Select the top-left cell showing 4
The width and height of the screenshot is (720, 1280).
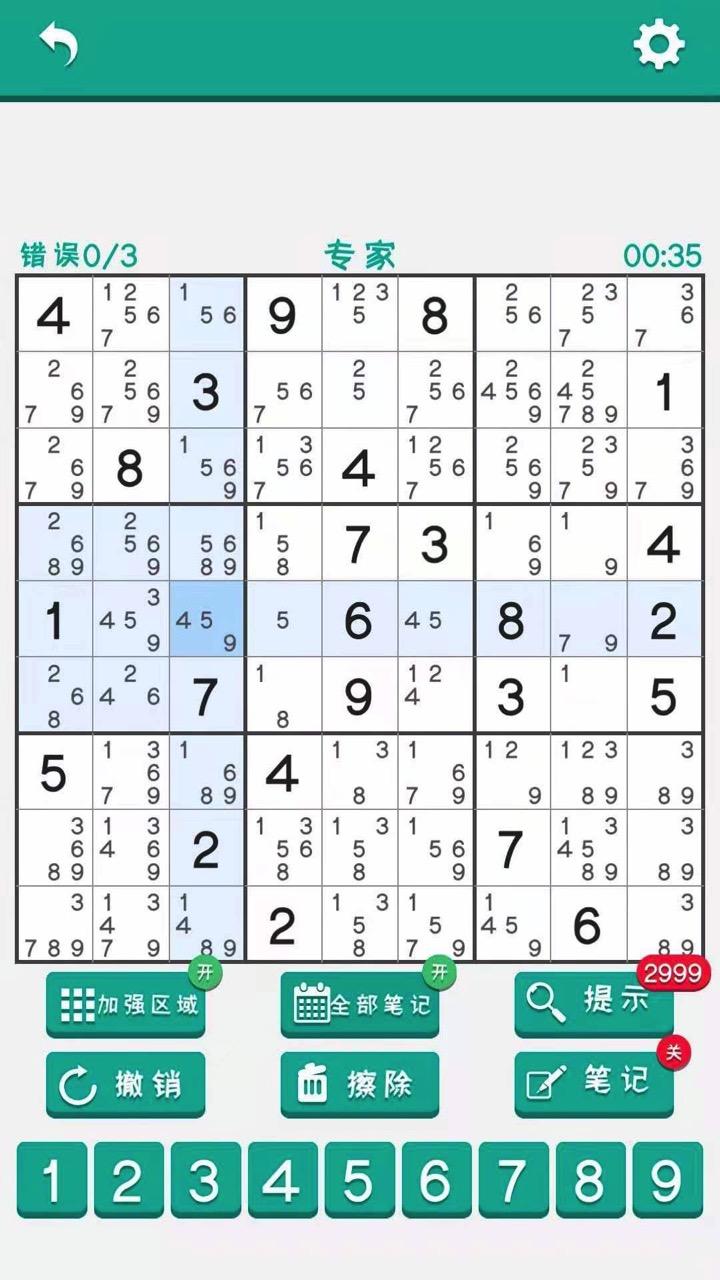pos(55,315)
